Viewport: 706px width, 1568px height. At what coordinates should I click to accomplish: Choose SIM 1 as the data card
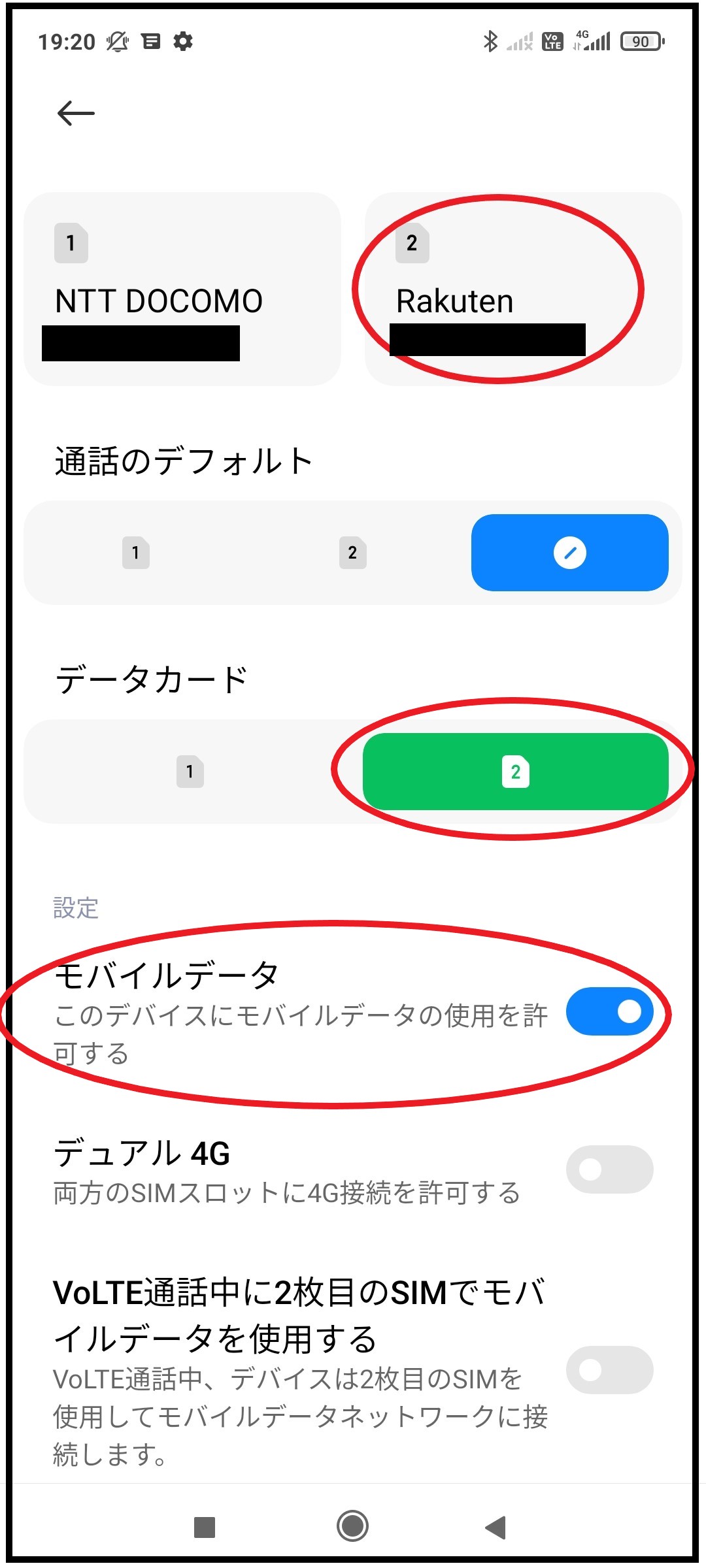[x=190, y=772]
